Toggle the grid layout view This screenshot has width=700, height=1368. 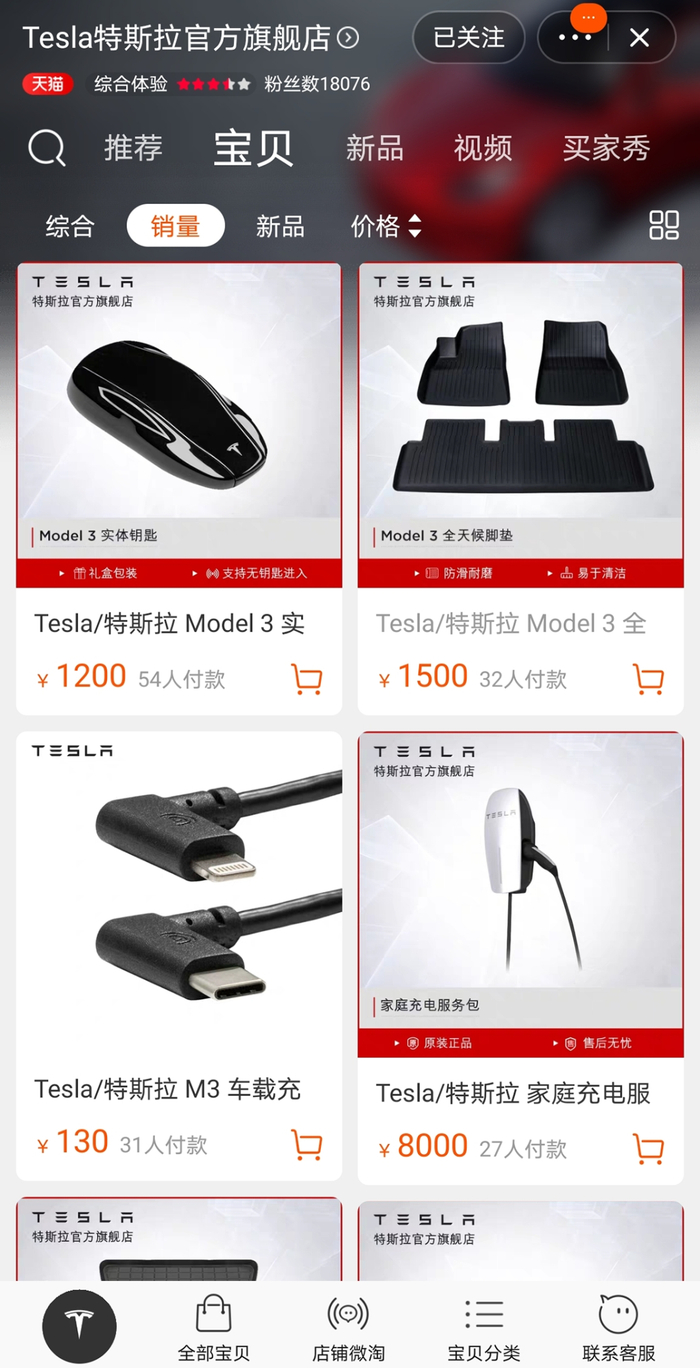pos(664,225)
